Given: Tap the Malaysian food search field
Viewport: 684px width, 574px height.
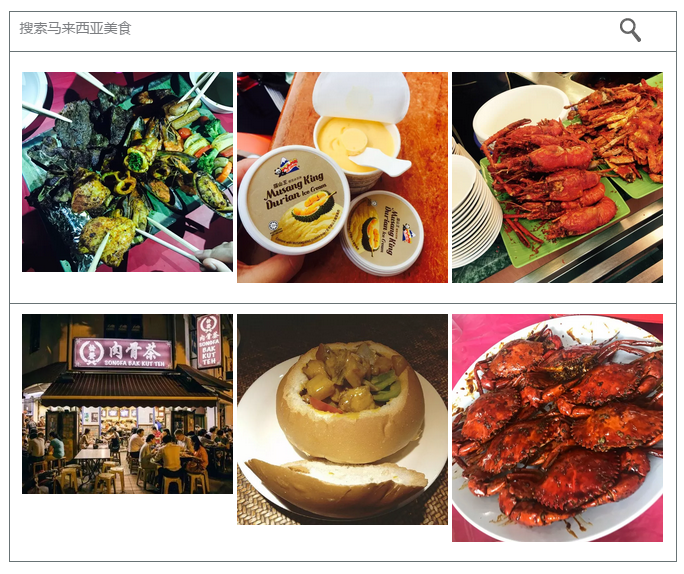Looking at the screenshot, I should pos(300,29).
